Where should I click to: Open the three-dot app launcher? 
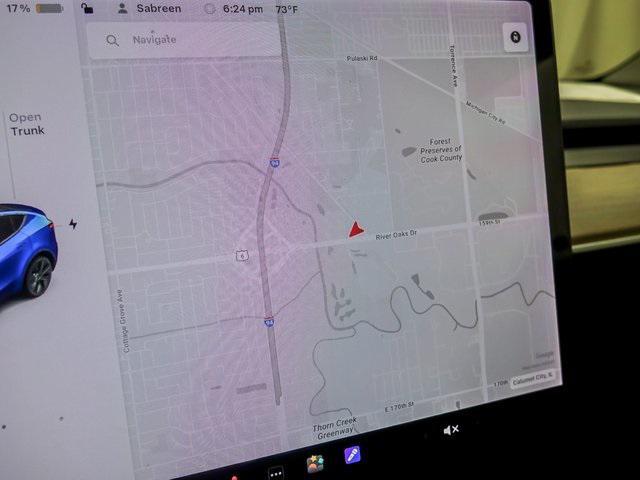tap(275, 471)
